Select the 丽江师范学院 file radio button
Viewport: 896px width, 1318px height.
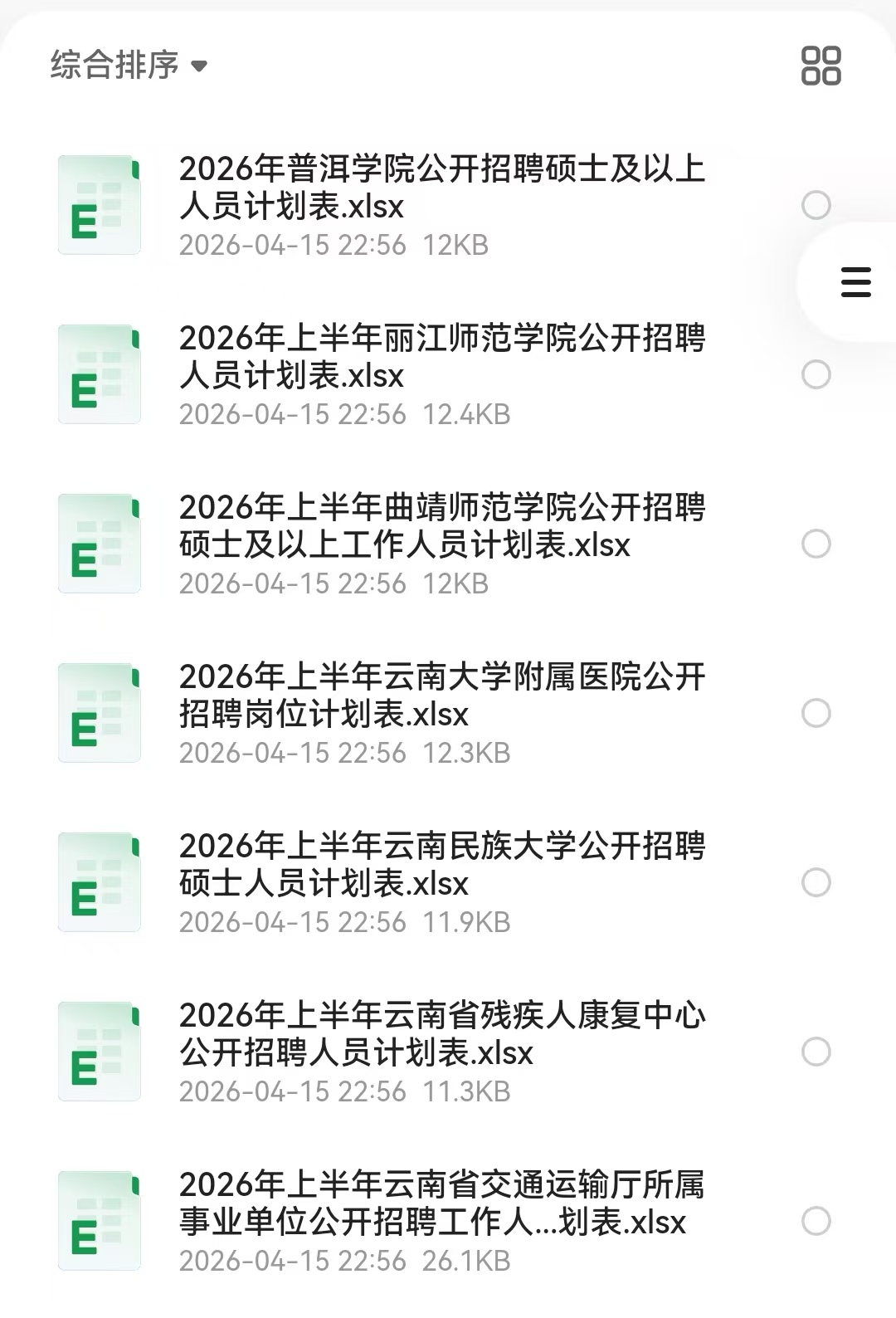coord(816,374)
